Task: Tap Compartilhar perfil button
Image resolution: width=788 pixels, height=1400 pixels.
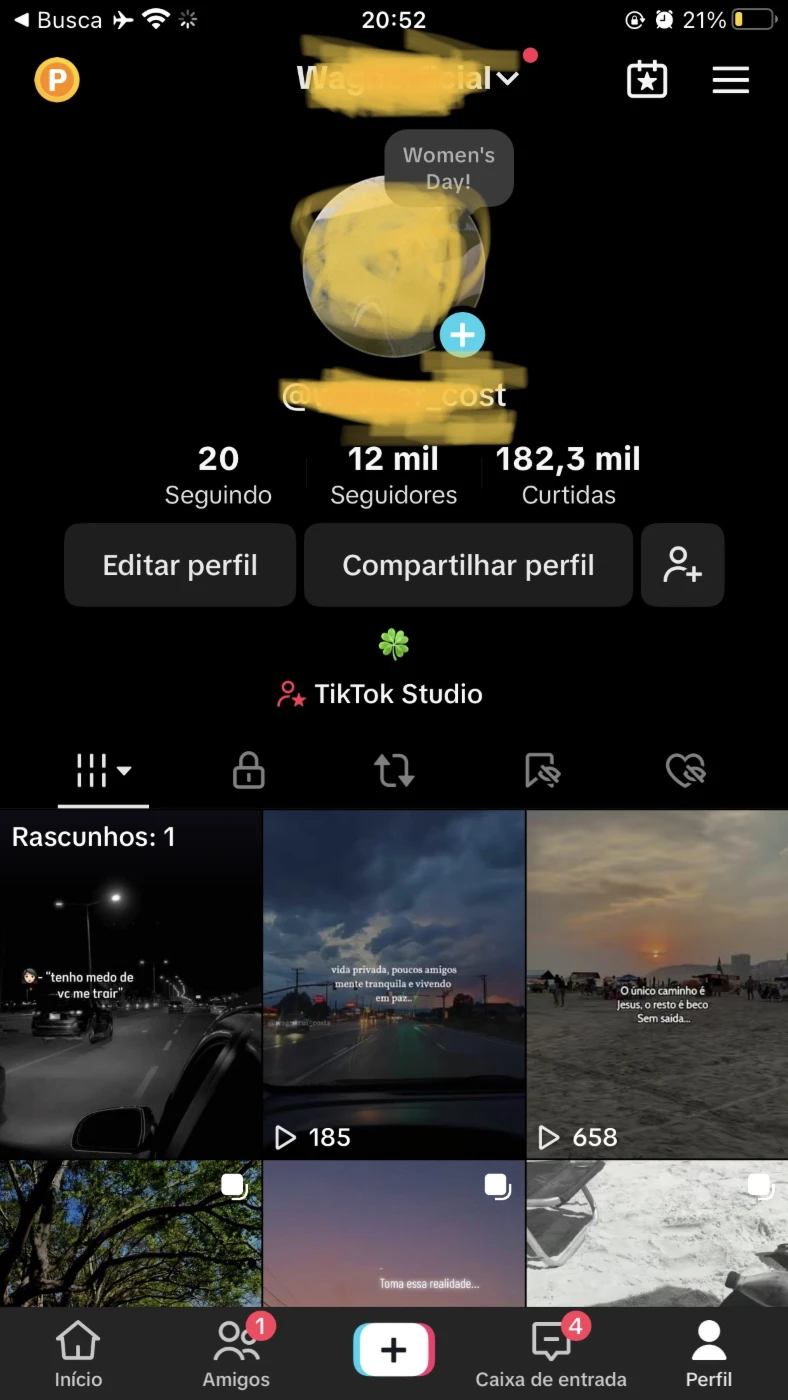Action: 468,565
